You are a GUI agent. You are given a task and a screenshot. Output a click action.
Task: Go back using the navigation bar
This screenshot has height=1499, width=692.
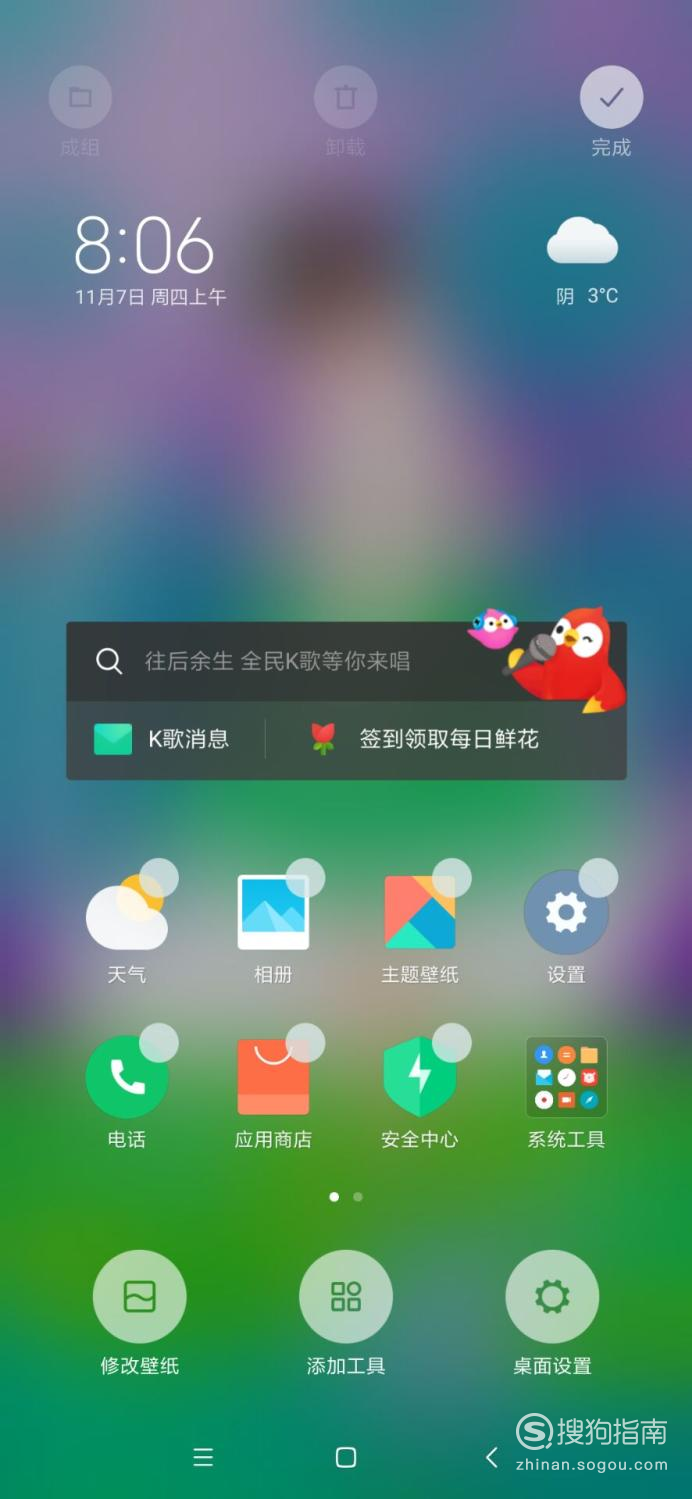pyautogui.click(x=491, y=1457)
